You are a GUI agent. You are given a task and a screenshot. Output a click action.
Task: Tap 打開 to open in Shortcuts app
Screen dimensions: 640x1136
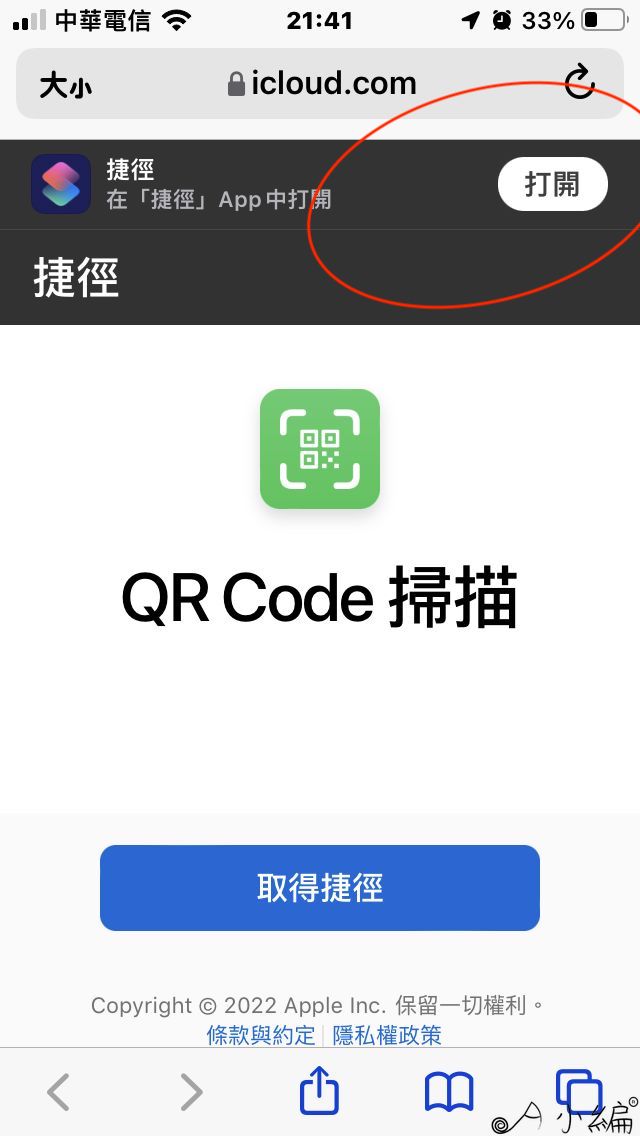click(x=552, y=184)
